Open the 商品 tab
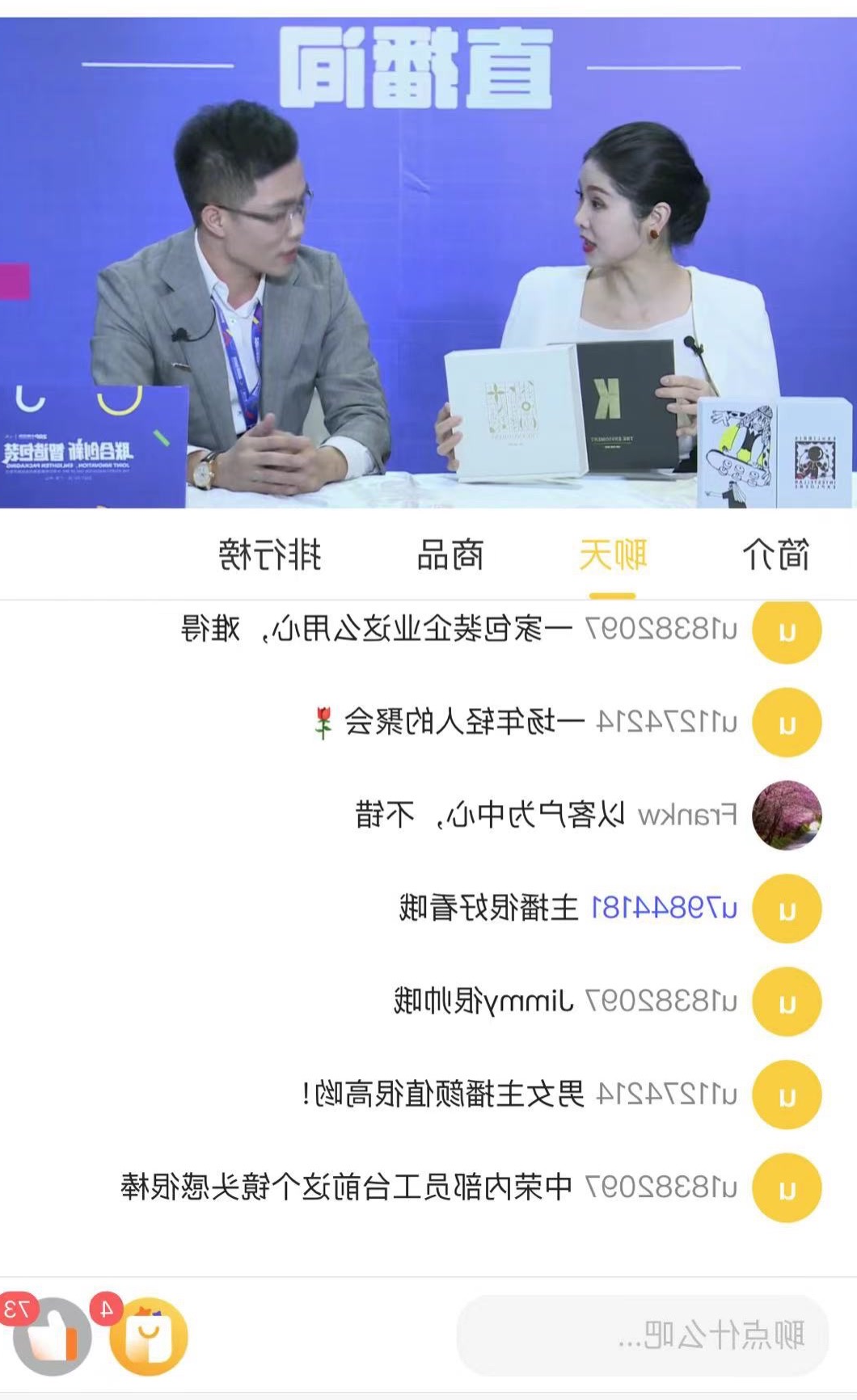Image resolution: width=857 pixels, height=1400 pixels. click(450, 555)
